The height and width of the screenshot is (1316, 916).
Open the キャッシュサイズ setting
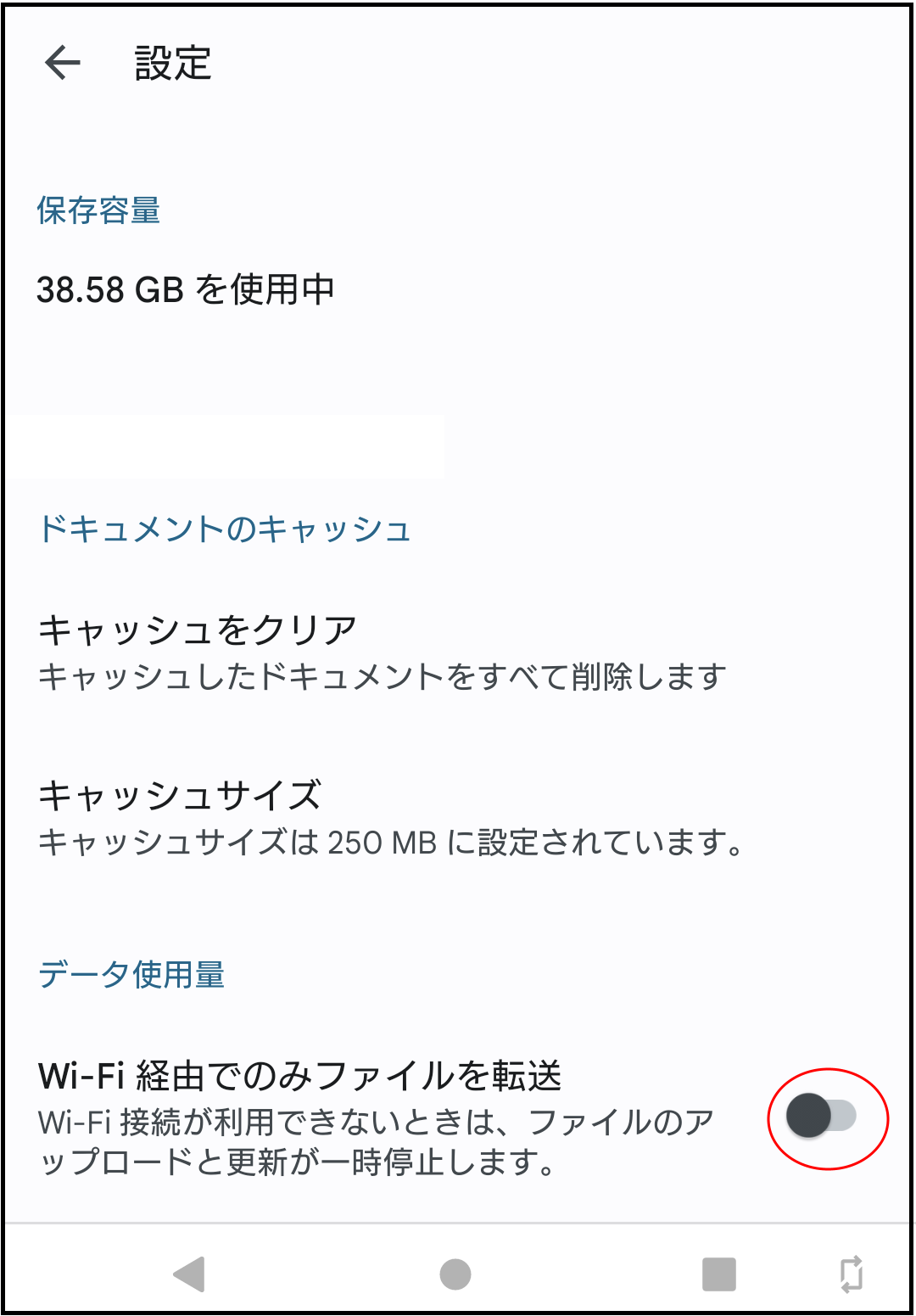point(180,796)
